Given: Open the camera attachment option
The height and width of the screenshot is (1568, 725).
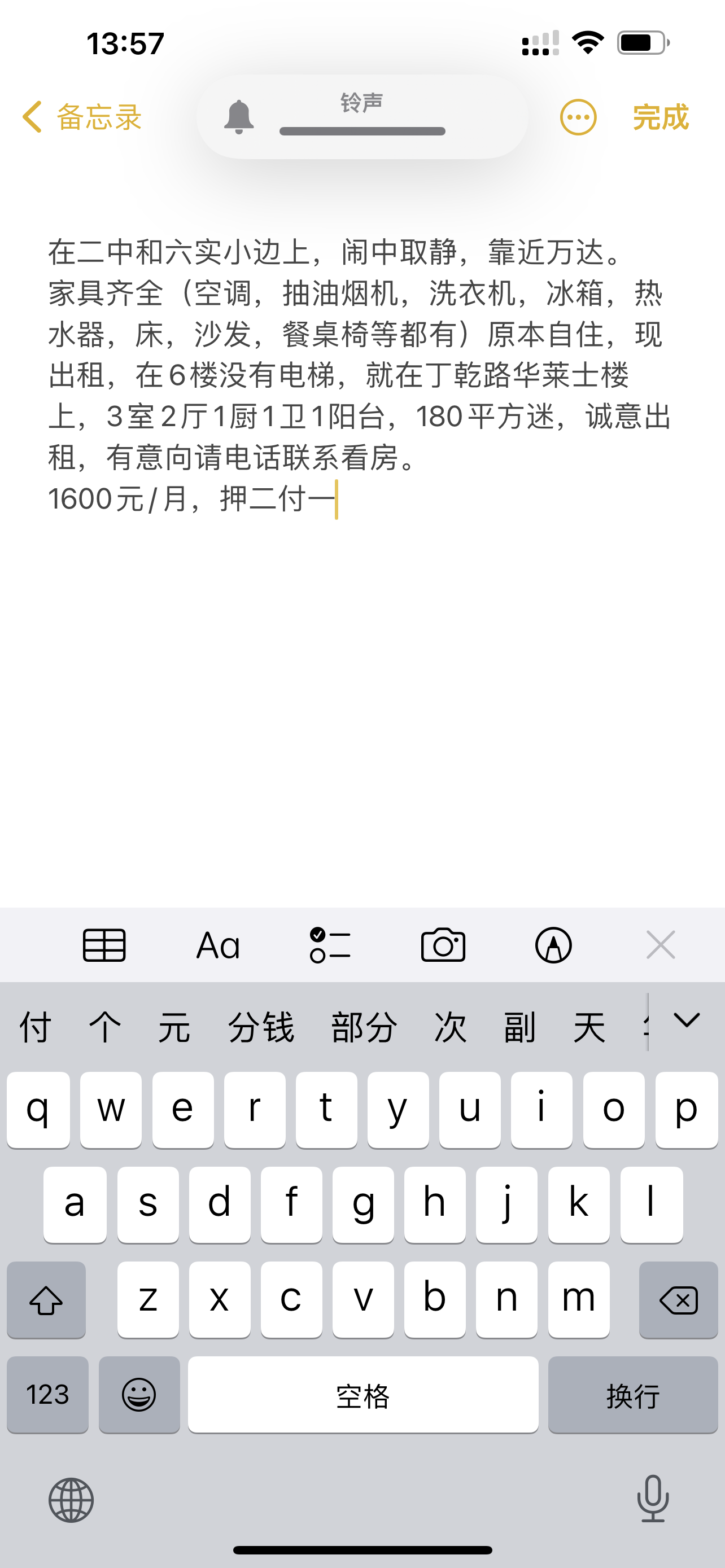Looking at the screenshot, I should click(443, 945).
